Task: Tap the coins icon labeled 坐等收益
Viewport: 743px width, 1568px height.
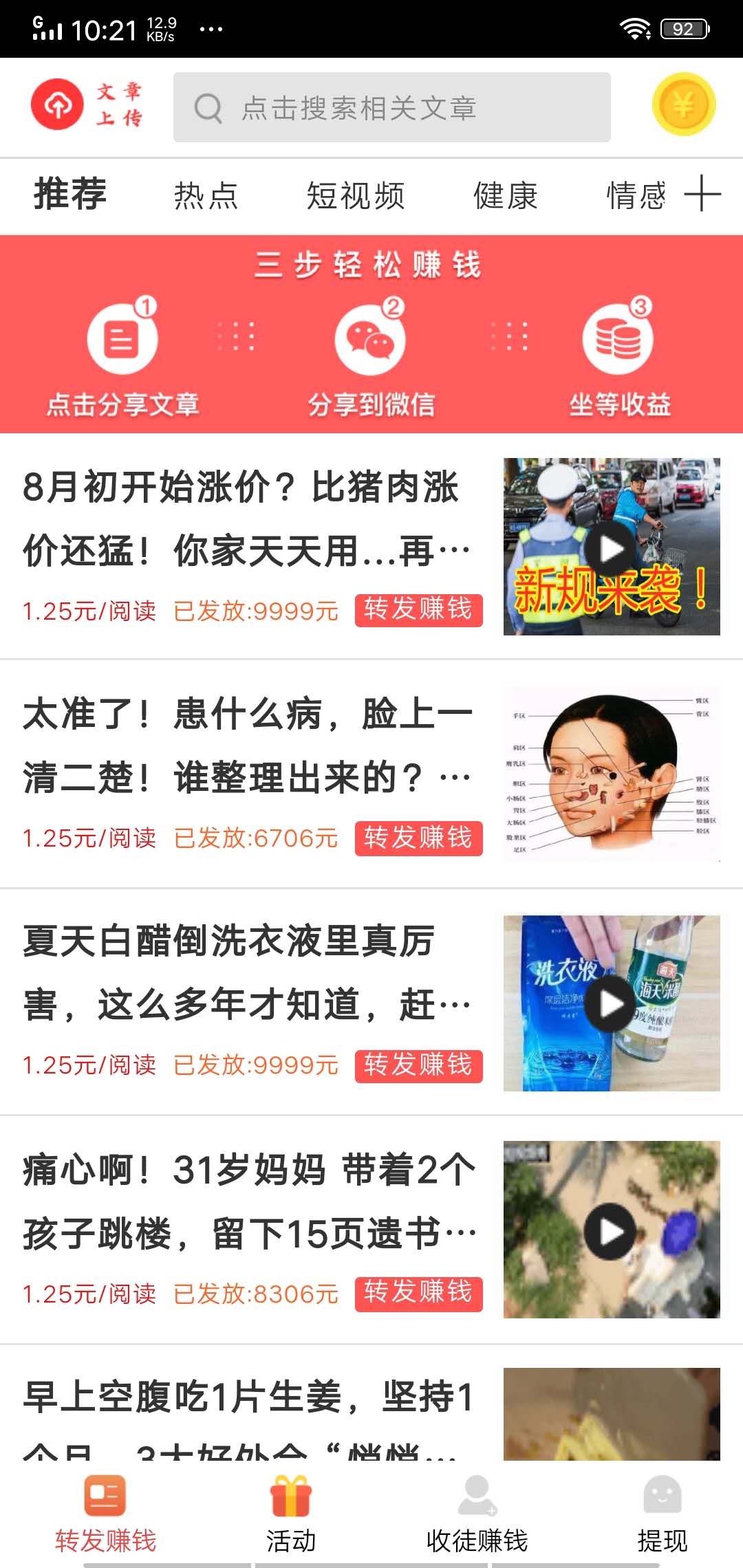Action: pos(618,338)
